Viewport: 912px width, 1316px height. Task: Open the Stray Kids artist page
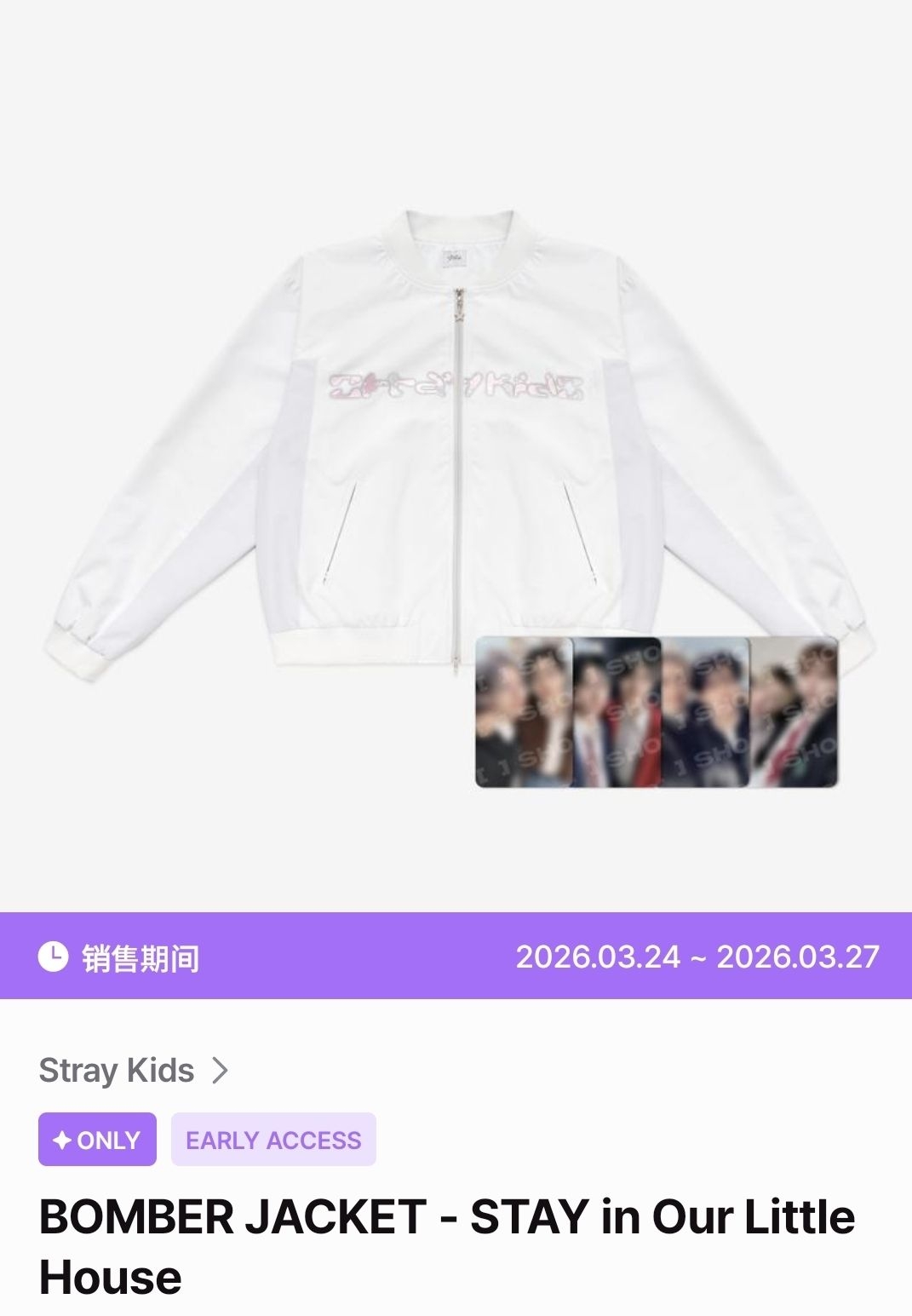(x=115, y=1070)
